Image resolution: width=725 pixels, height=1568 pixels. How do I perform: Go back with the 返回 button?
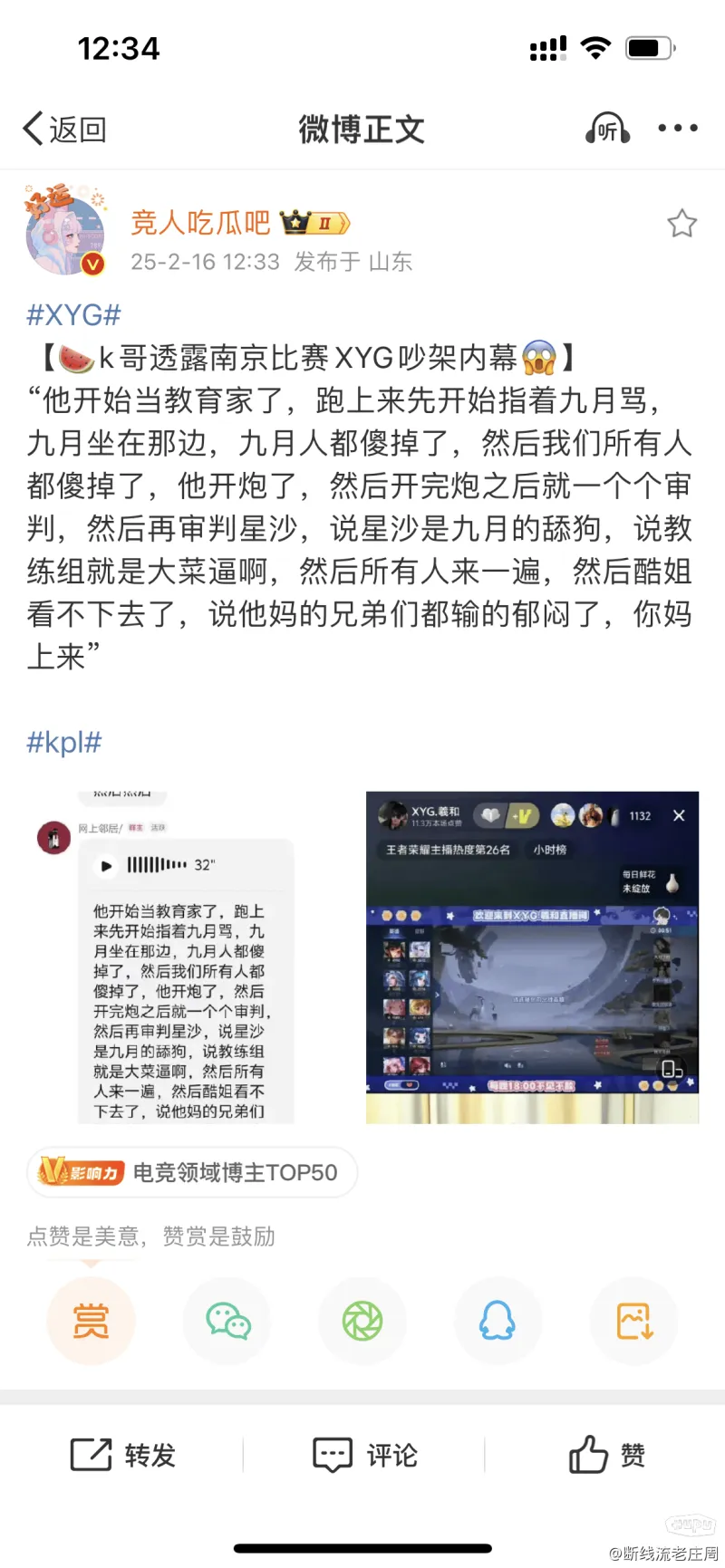tap(65, 130)
